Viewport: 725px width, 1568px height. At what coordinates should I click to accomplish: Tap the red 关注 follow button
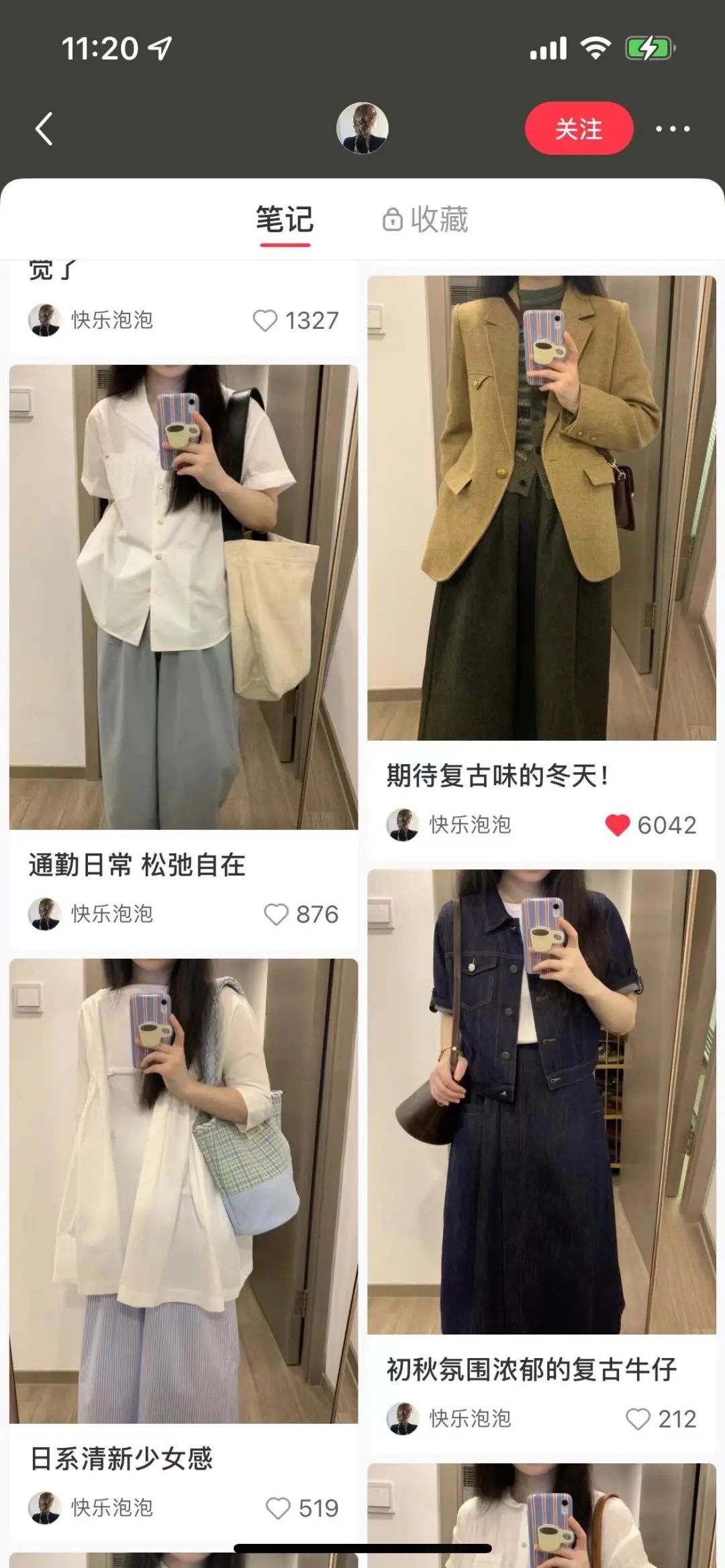coord(579,128)
